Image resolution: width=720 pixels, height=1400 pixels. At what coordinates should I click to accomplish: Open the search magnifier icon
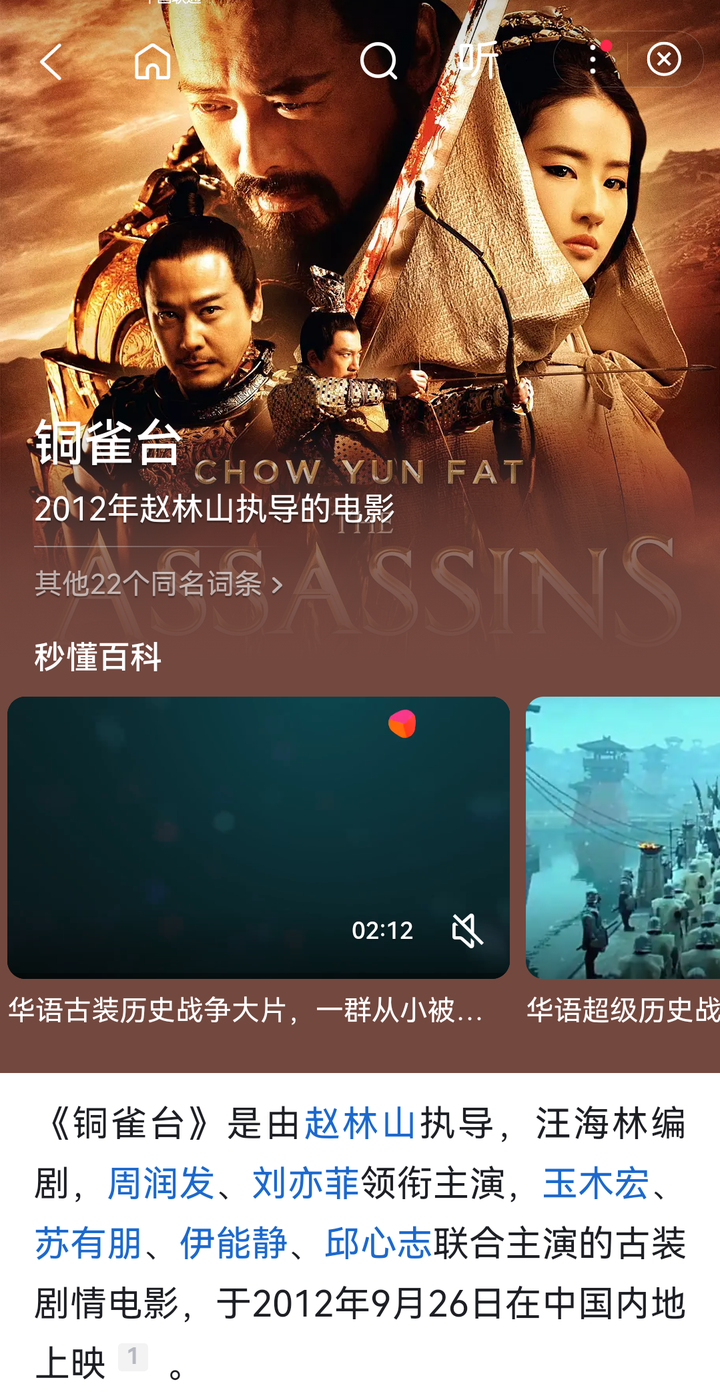coord(379,62)
